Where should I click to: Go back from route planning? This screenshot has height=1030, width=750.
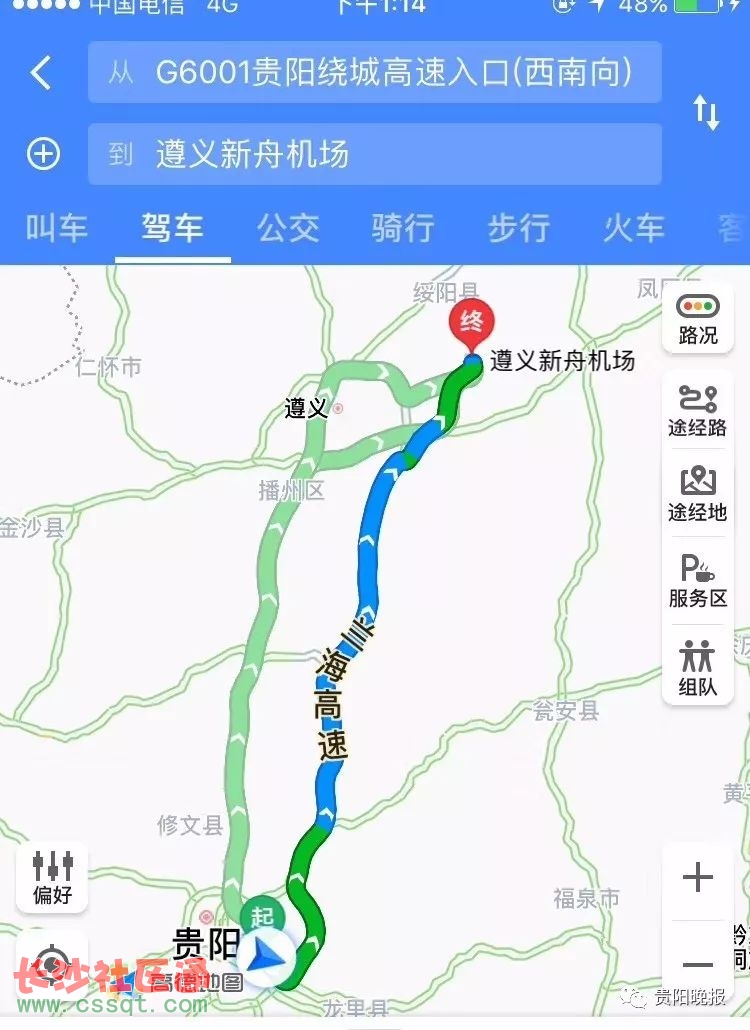pos(41,73)
